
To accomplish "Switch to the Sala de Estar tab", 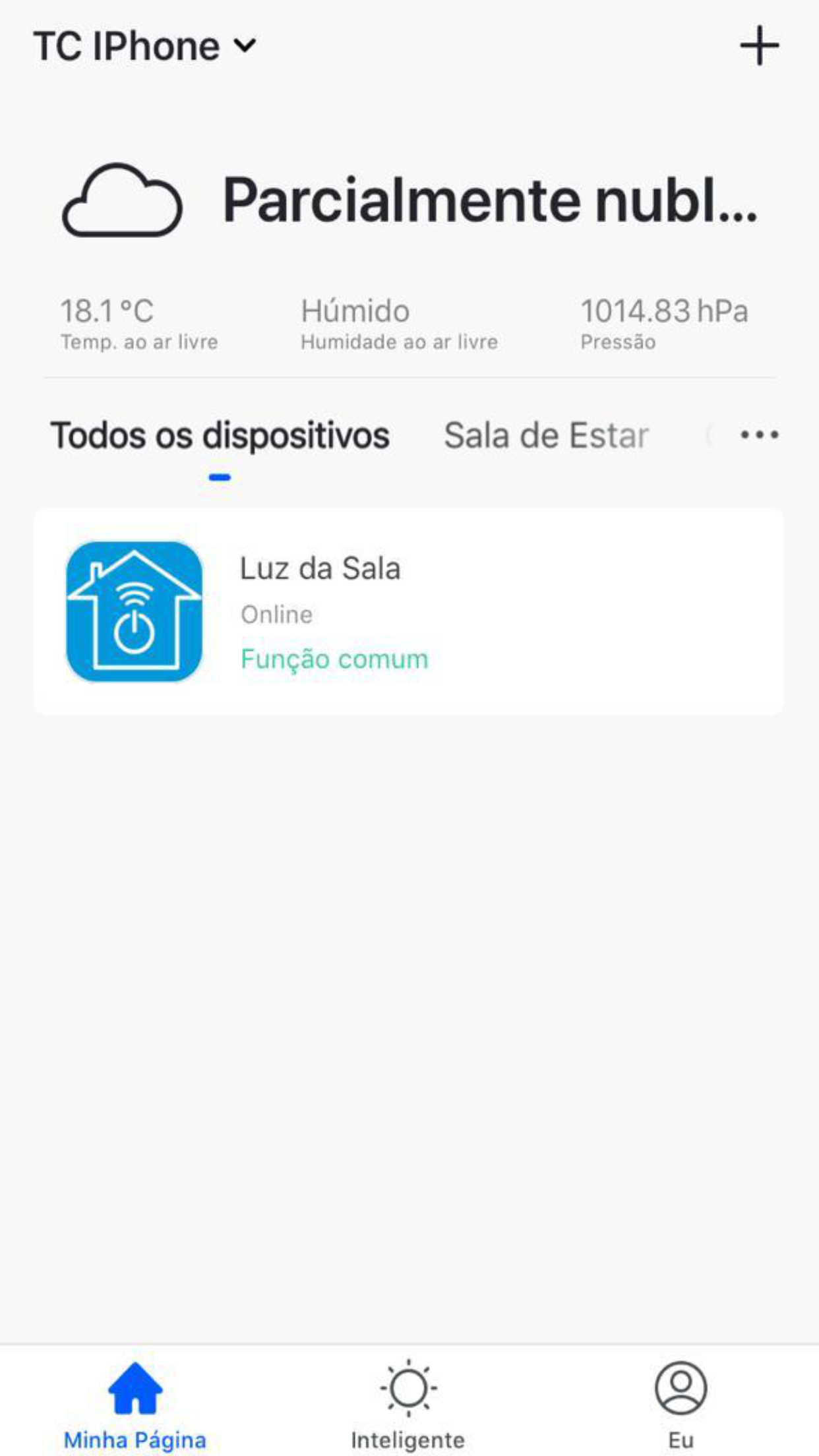I will pyautogui.click(x=546, y=435).
